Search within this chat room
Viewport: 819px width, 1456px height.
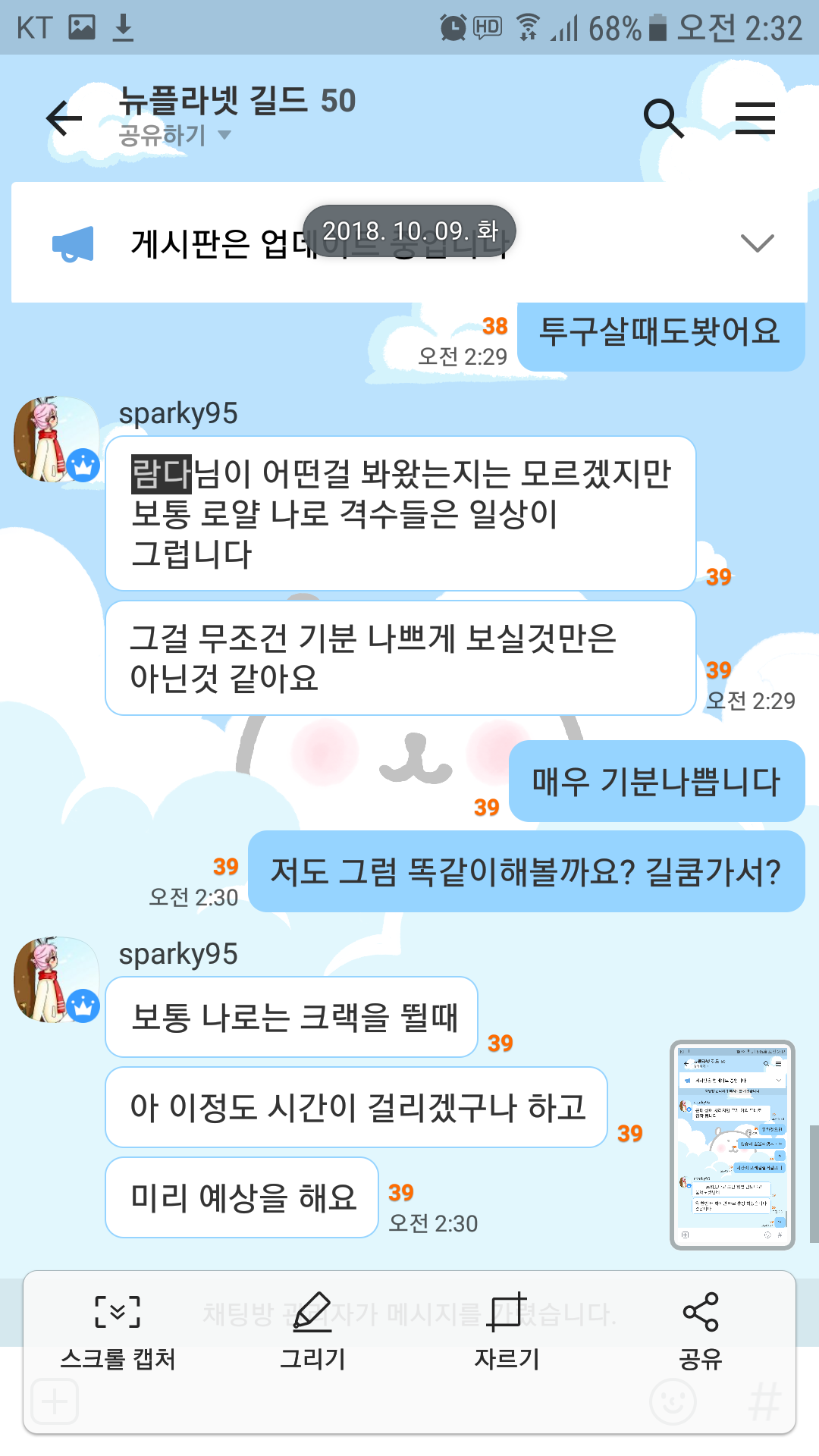[664, 118]
